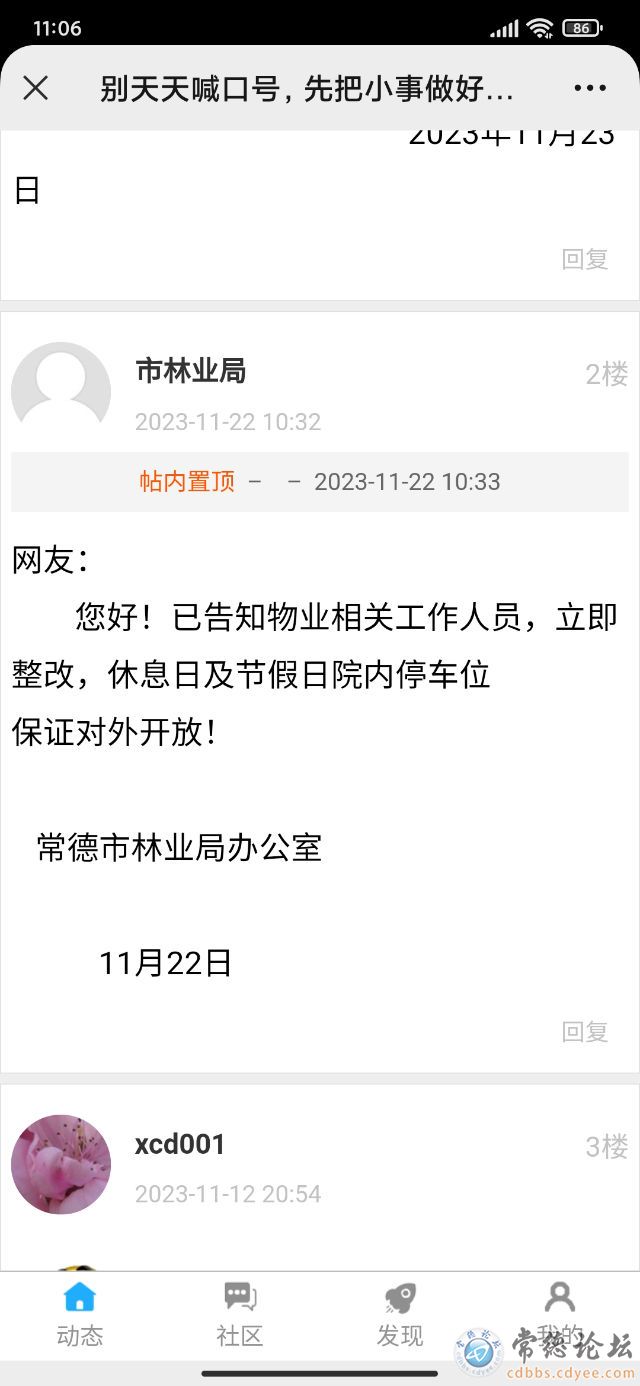640x1386 pixels.
Task: Switch to the 我的 tab
Action: (x=559, y=1314)
